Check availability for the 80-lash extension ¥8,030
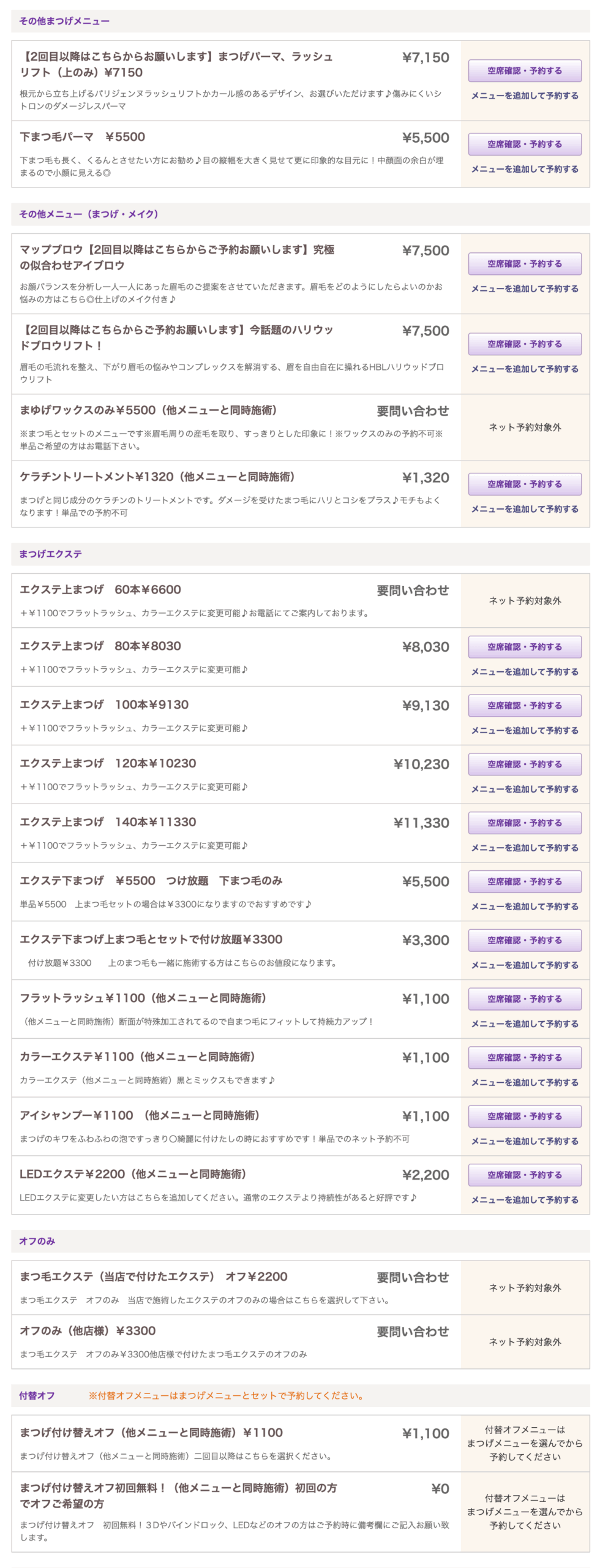Viewport: 600px width, 1568px height. click(x=525, y=647)
